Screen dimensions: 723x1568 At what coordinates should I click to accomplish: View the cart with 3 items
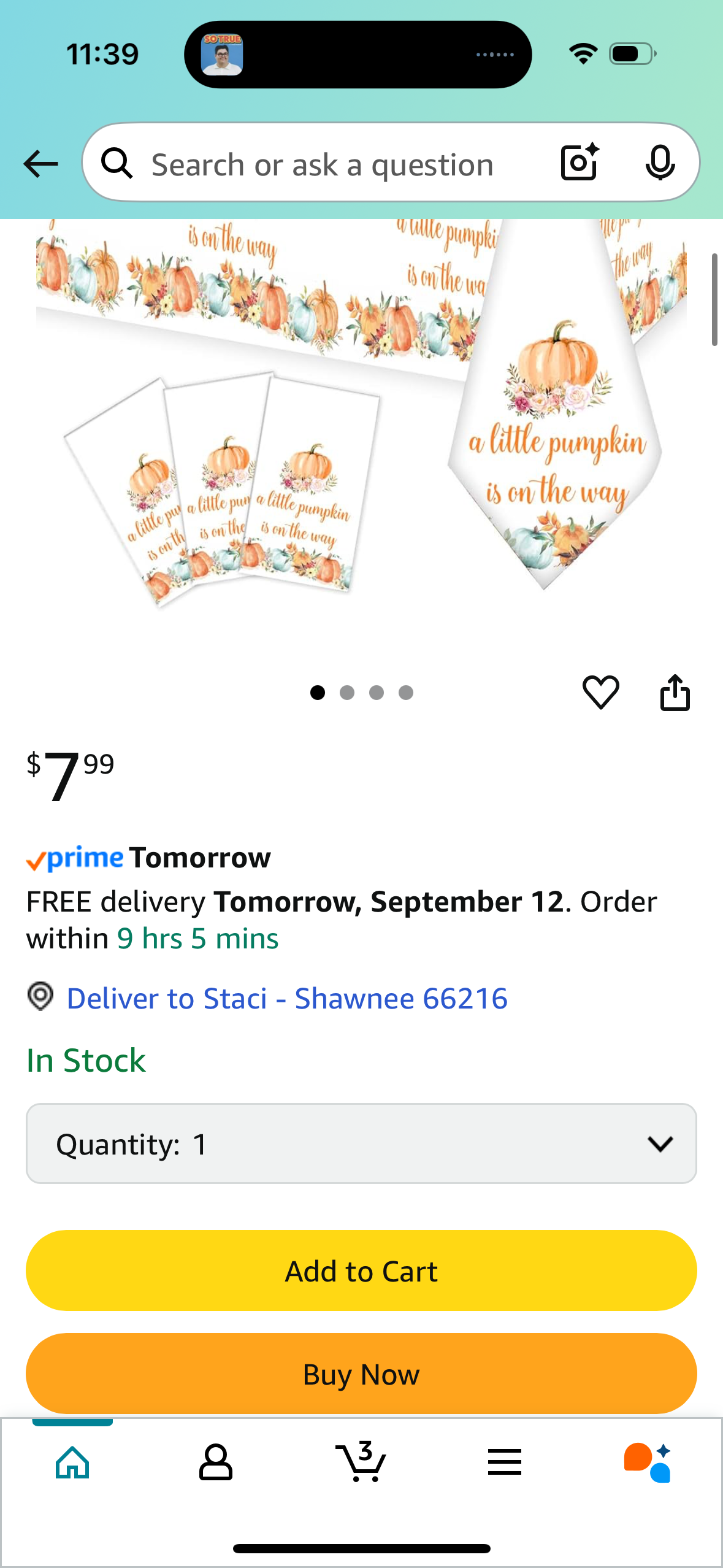(361, 1462)
